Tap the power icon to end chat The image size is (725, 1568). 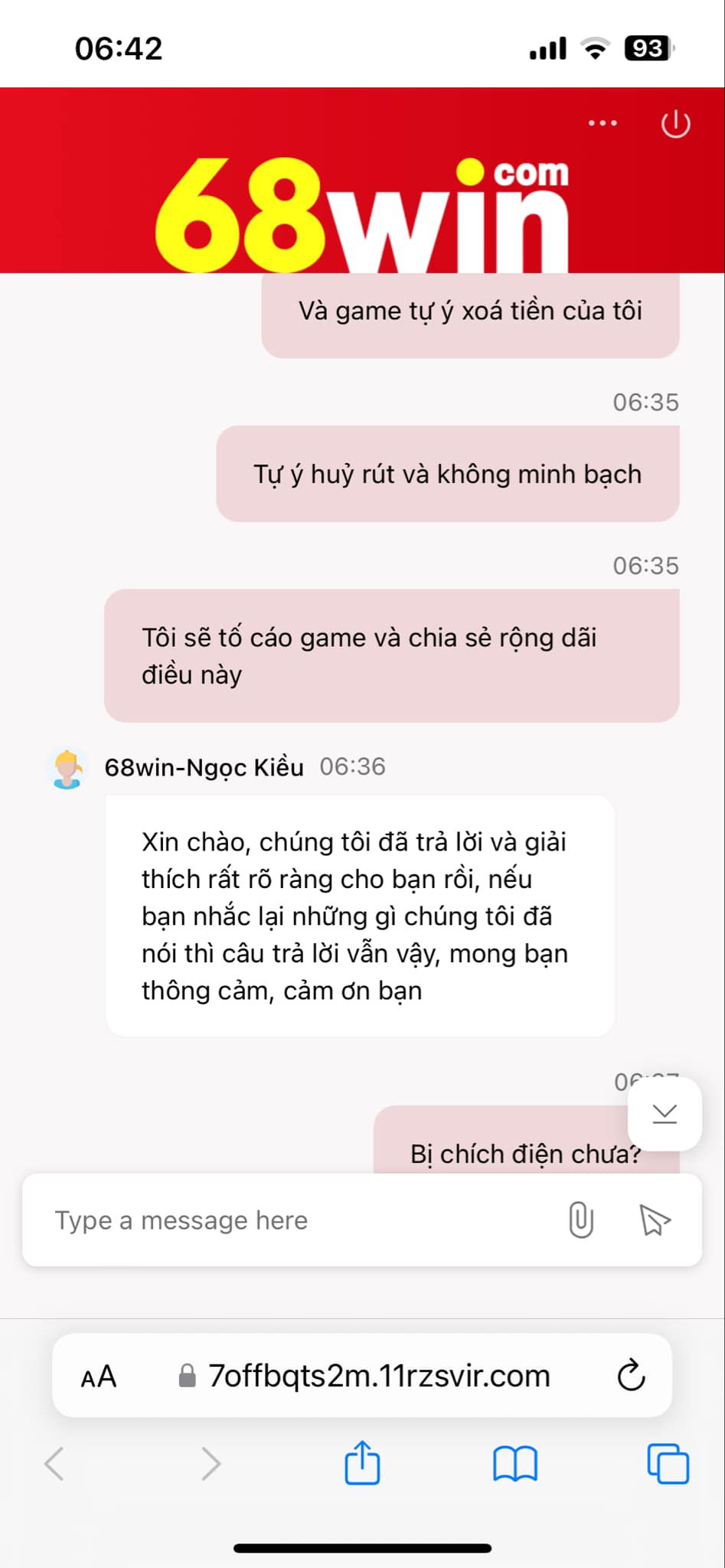point(675,124)
